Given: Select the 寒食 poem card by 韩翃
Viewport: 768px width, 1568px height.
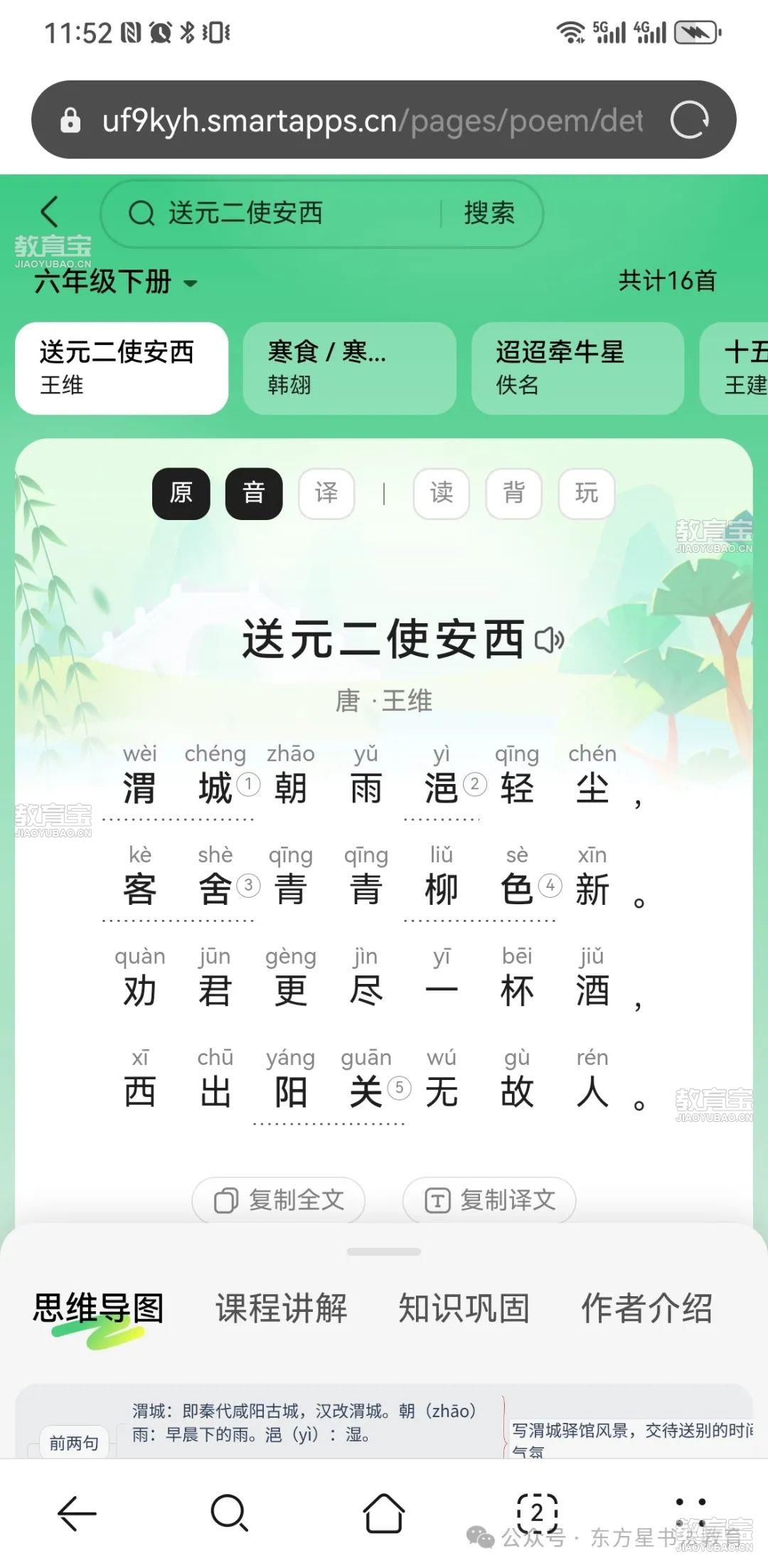Looking at the screenshot, I should 349,368.
